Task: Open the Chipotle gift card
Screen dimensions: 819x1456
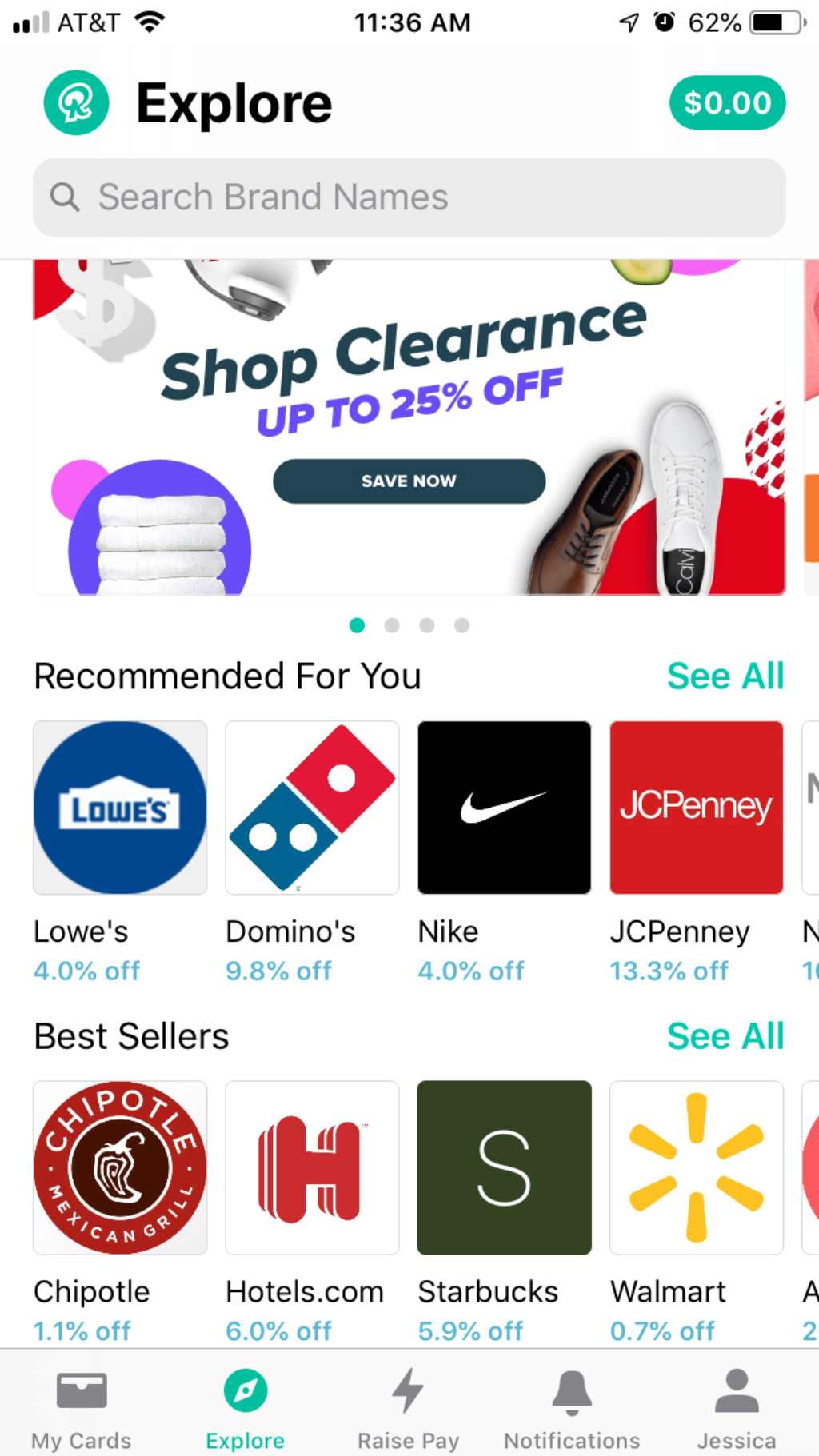Action: [x=120, y=1167]
